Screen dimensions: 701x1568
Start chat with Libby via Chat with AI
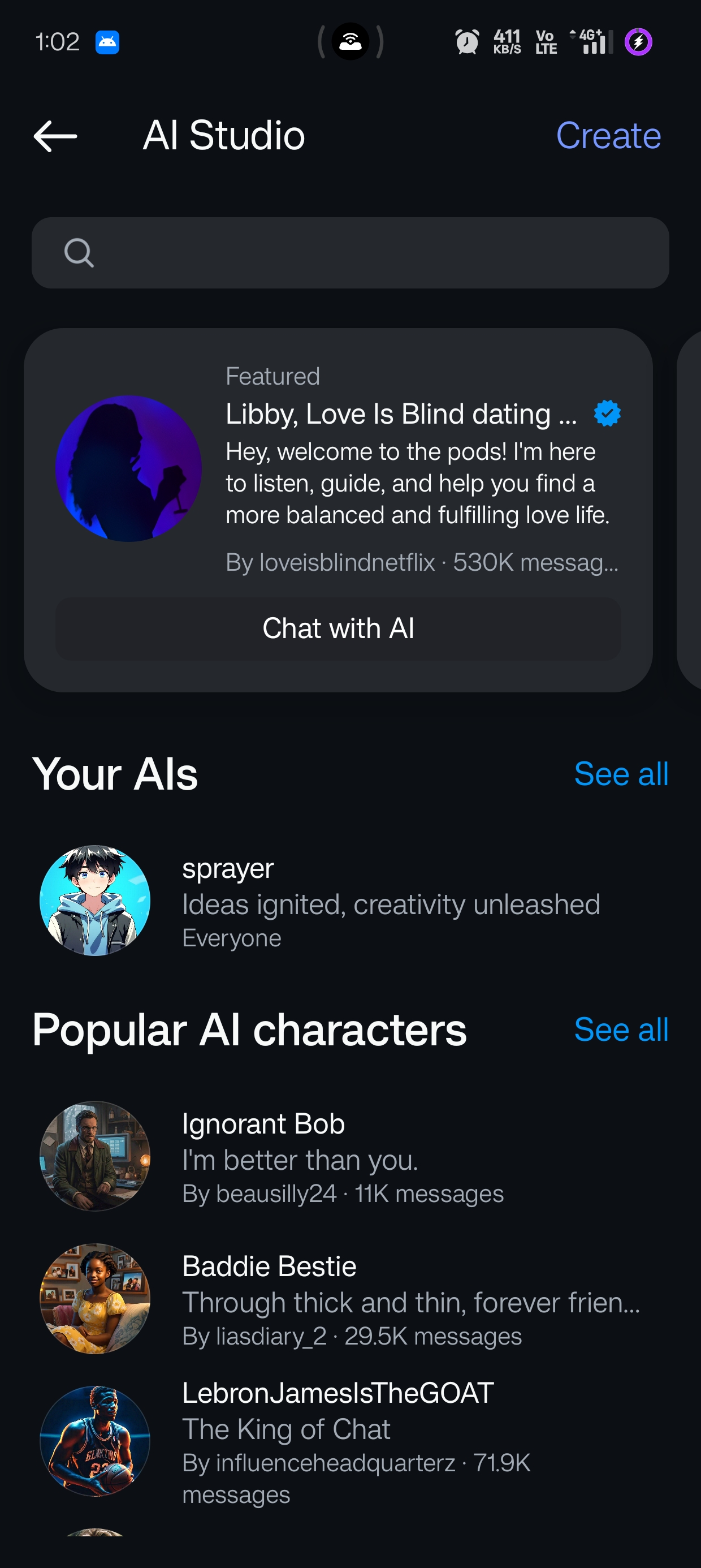[x=337, y=628]
